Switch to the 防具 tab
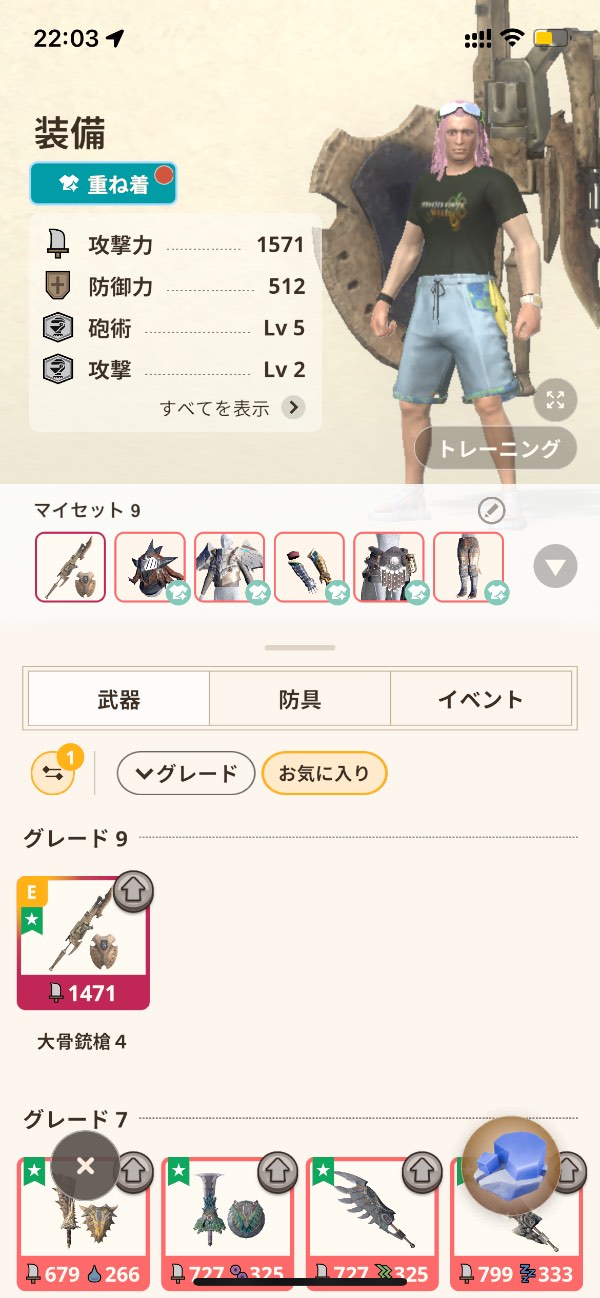 pos(300,699)
